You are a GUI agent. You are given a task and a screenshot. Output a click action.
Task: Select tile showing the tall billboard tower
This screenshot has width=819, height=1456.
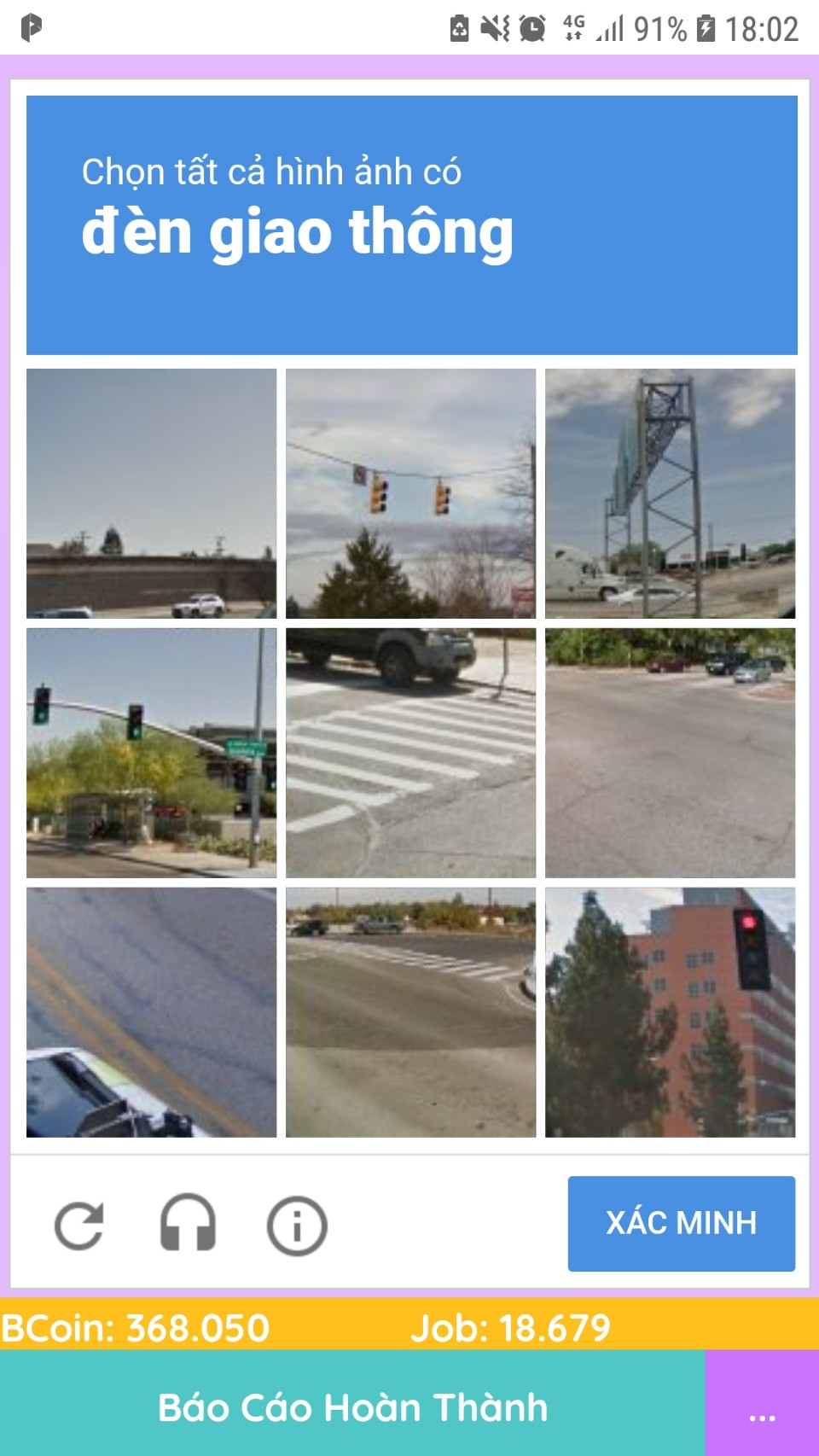point(670,493)
